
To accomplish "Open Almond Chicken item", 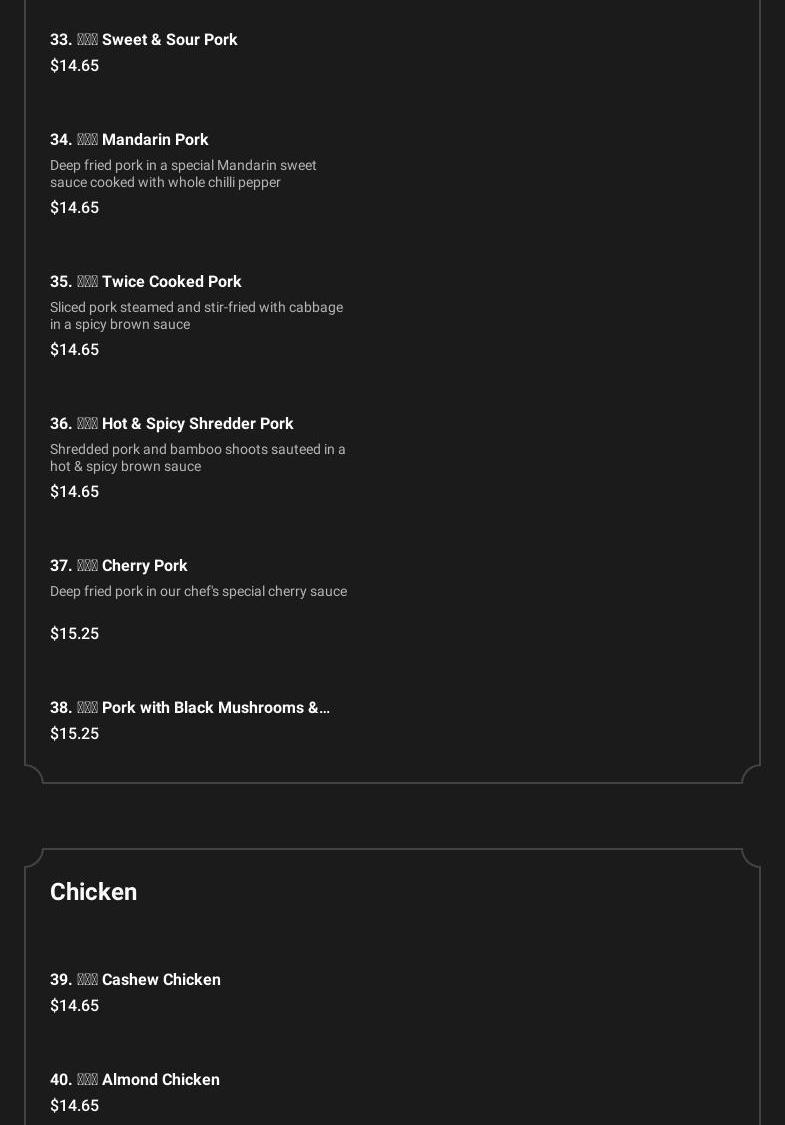I will pos(135,1080).
